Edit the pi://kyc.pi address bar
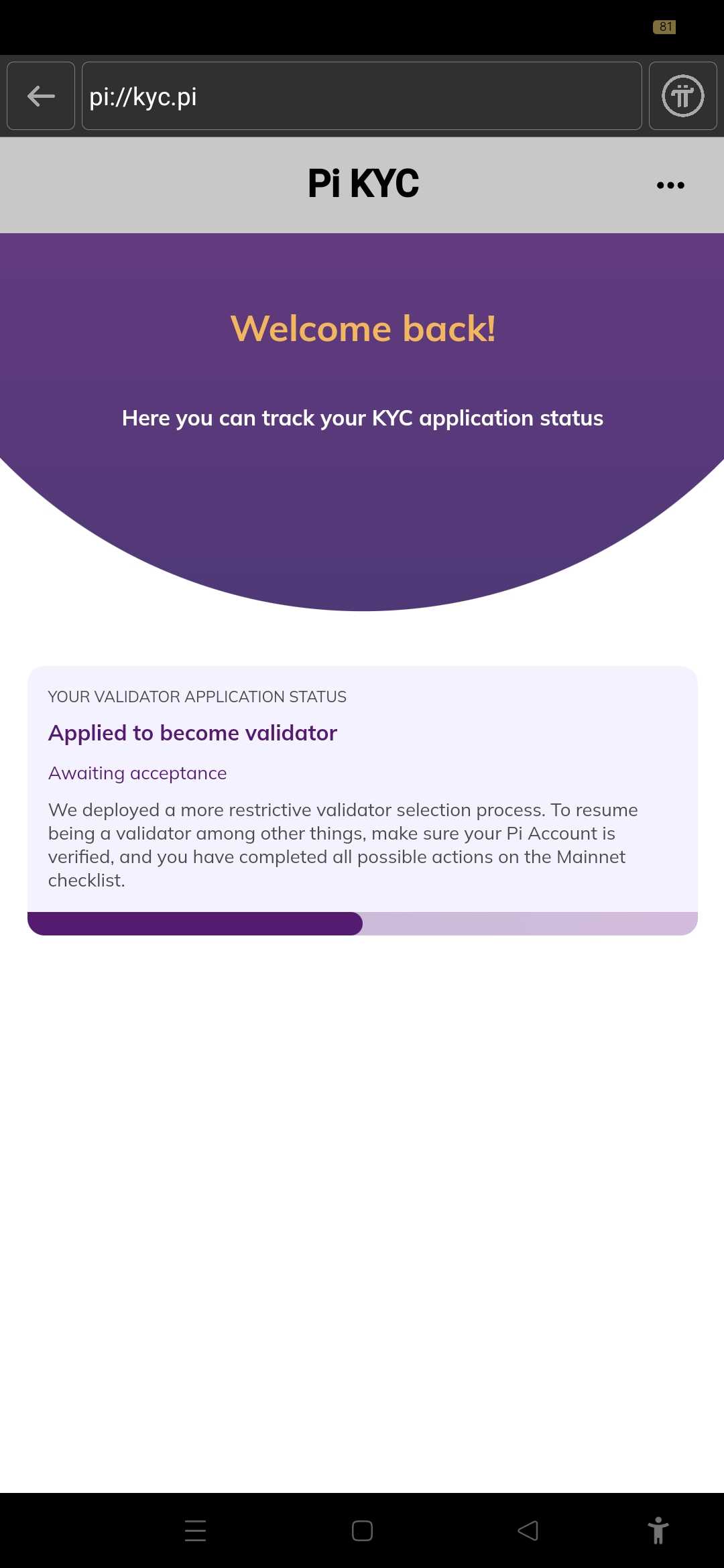724x1568 pixels. click(x=361, y=96)
